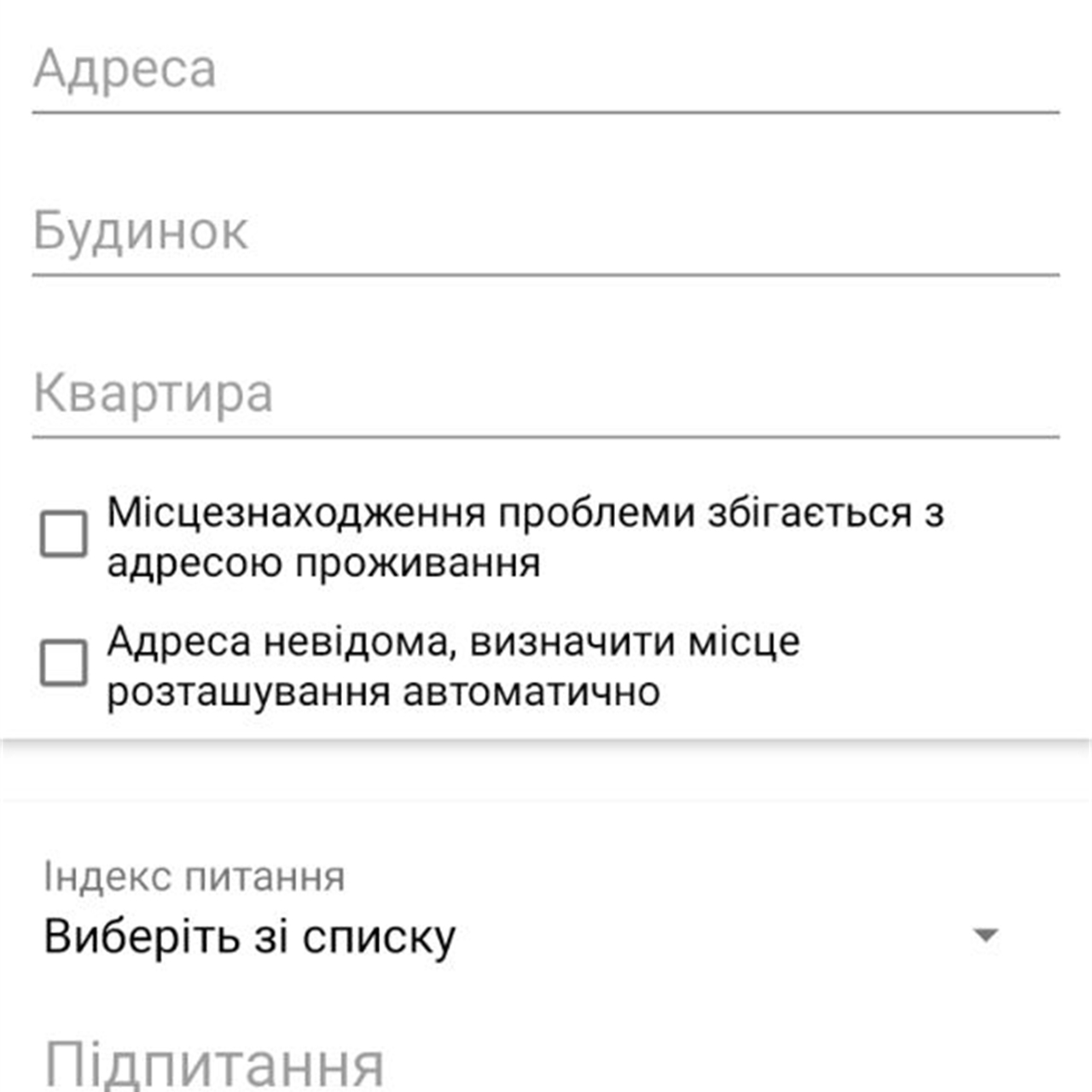Open the Підпитання field
This screenshot has width=1092, height=1092.
click(x=546, y=1063)
